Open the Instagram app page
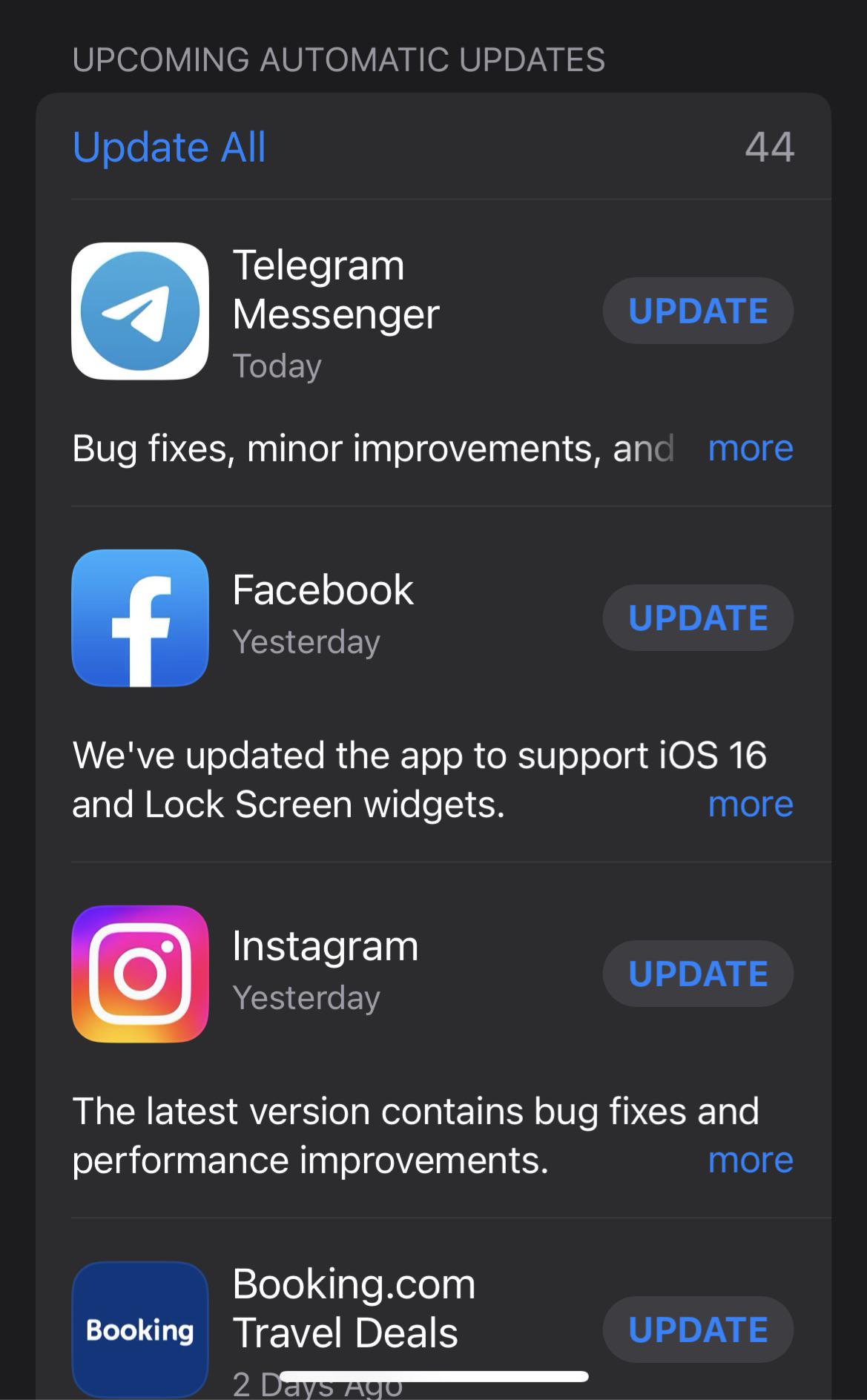 [x=140, y=974]
